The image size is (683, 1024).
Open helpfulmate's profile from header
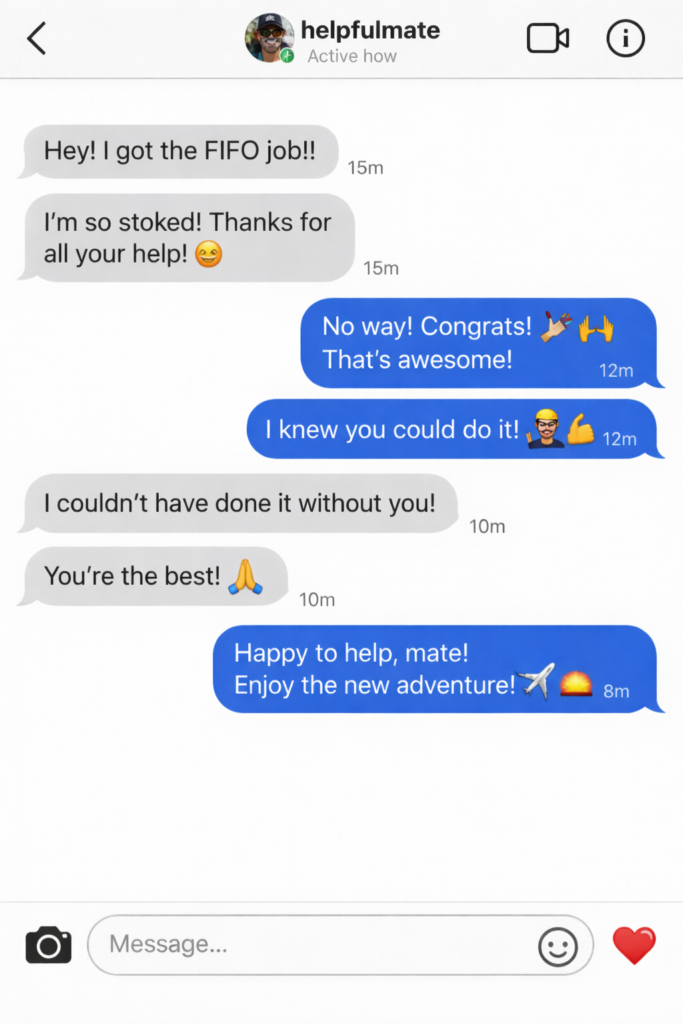(x=270, y=38)
